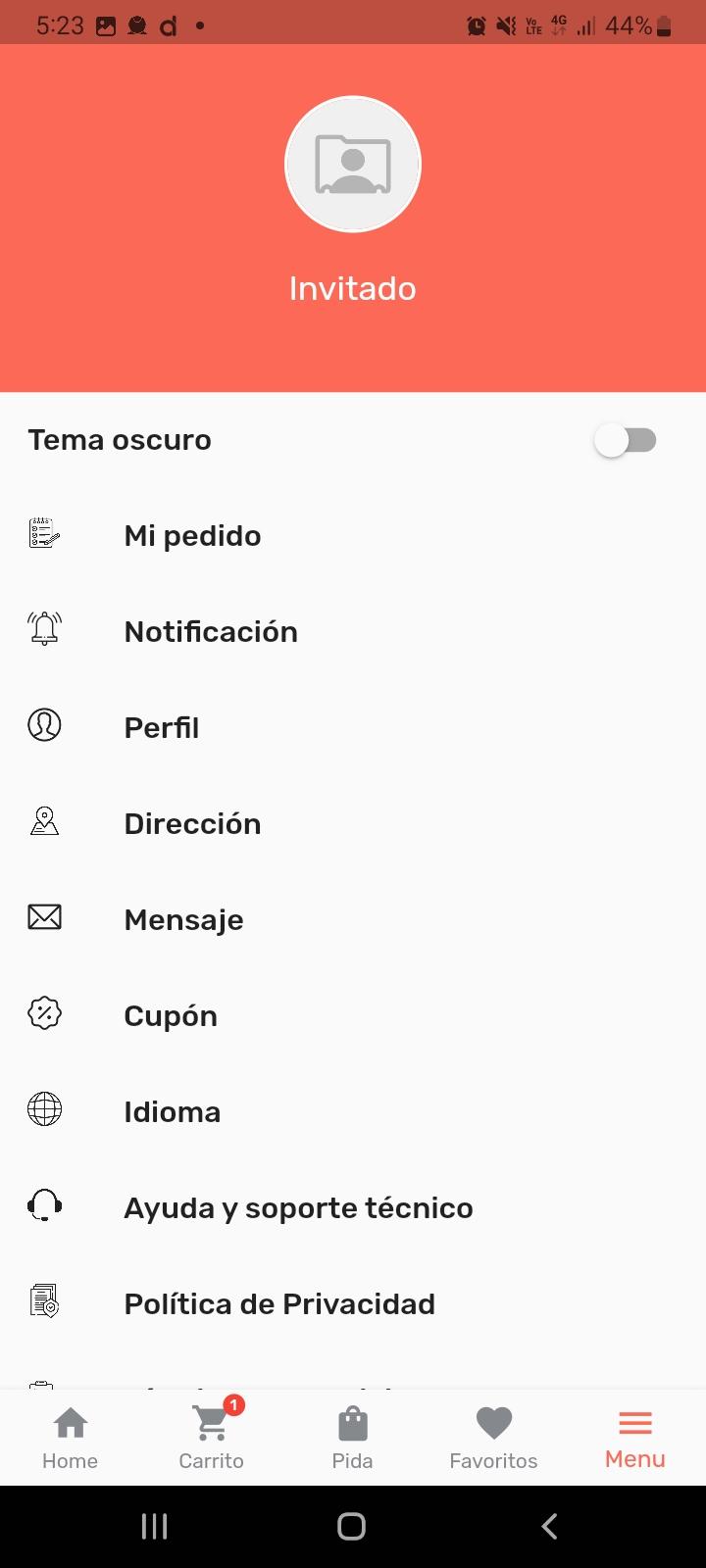Open Ayuda y soporte técnico

(x=353, y=1208)
